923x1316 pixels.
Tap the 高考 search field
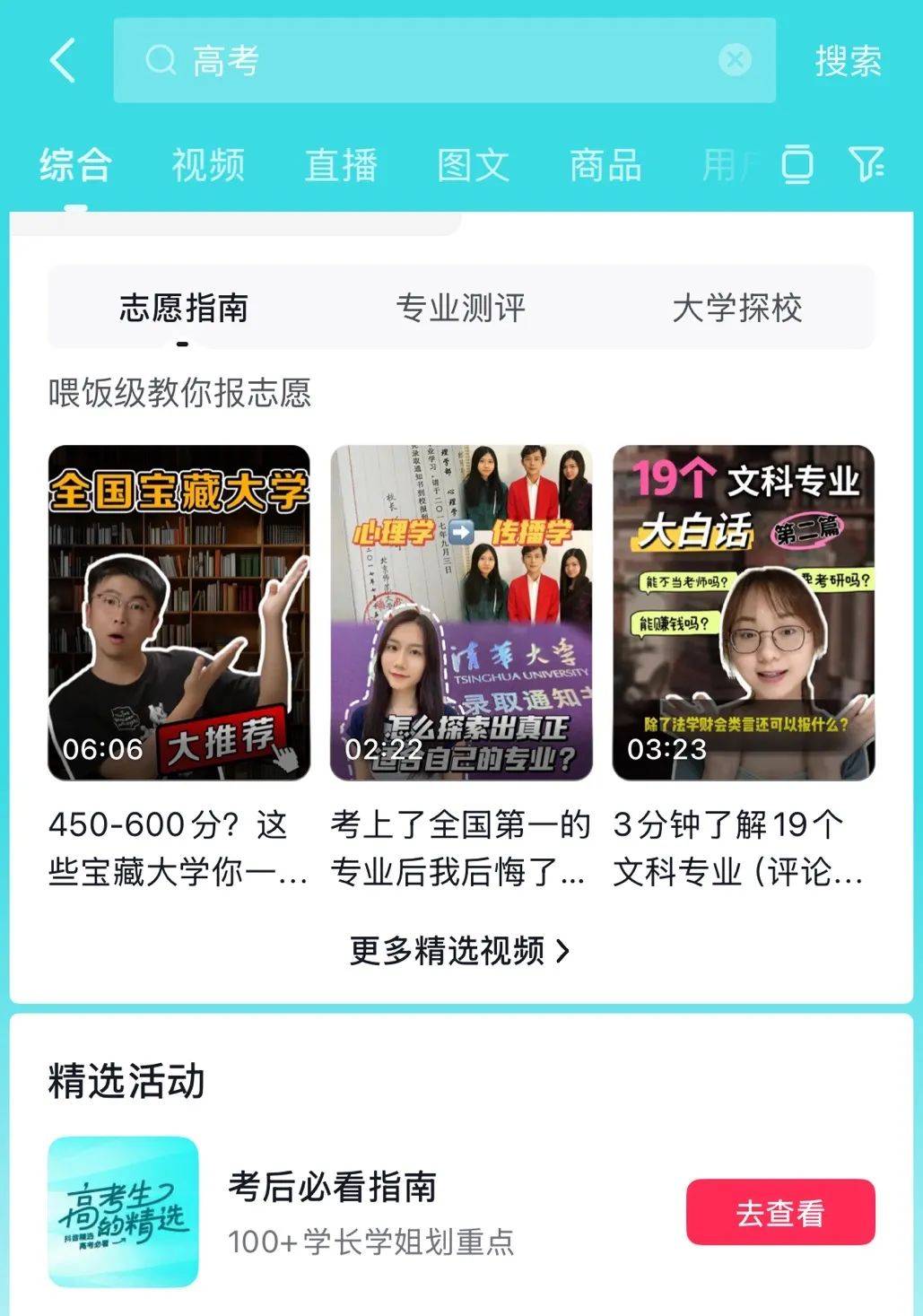point(431,61)
